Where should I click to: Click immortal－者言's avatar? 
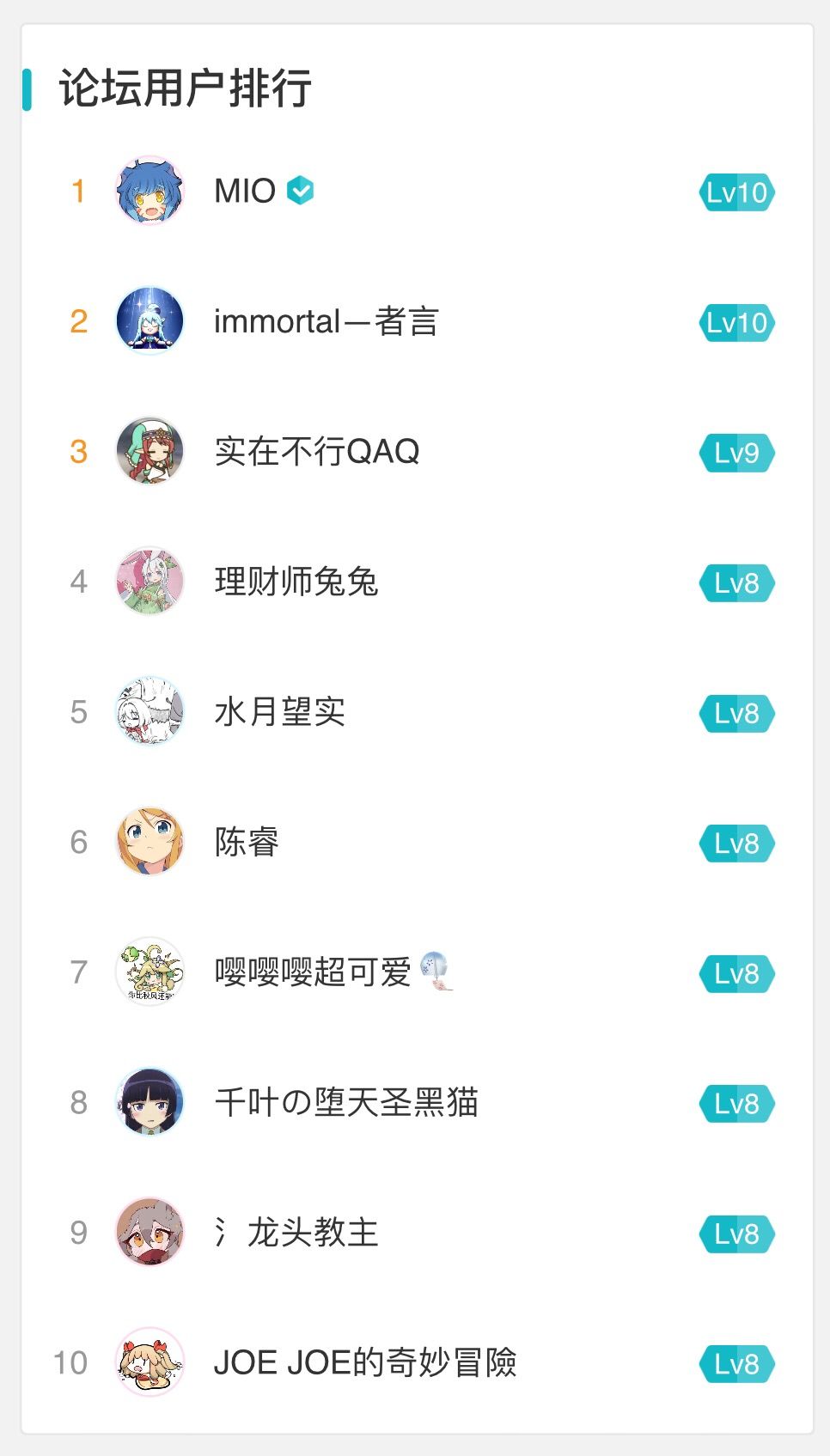tap(150, 320)
